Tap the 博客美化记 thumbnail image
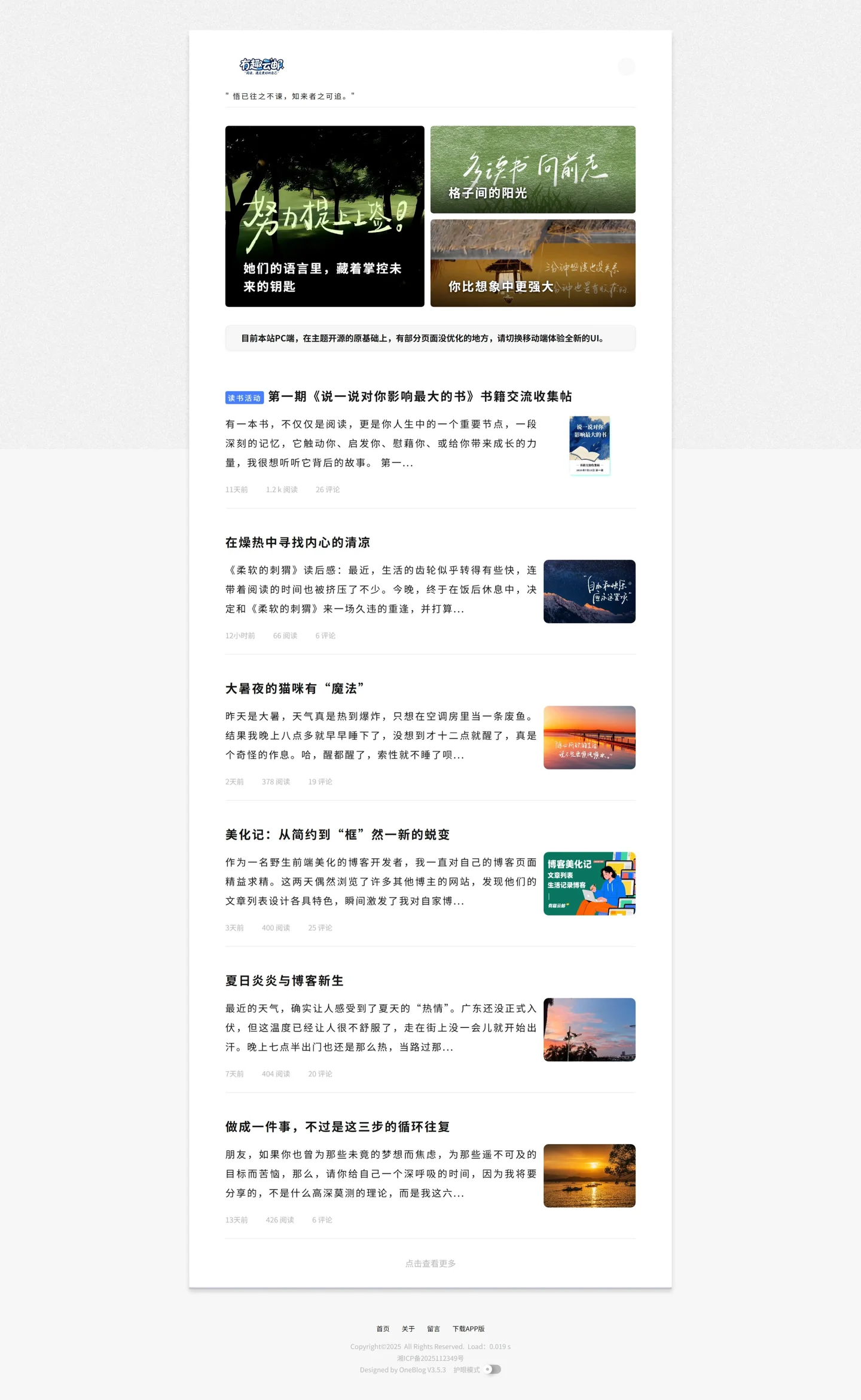Viewport: 861px width, 1400px height. (589, 883)
